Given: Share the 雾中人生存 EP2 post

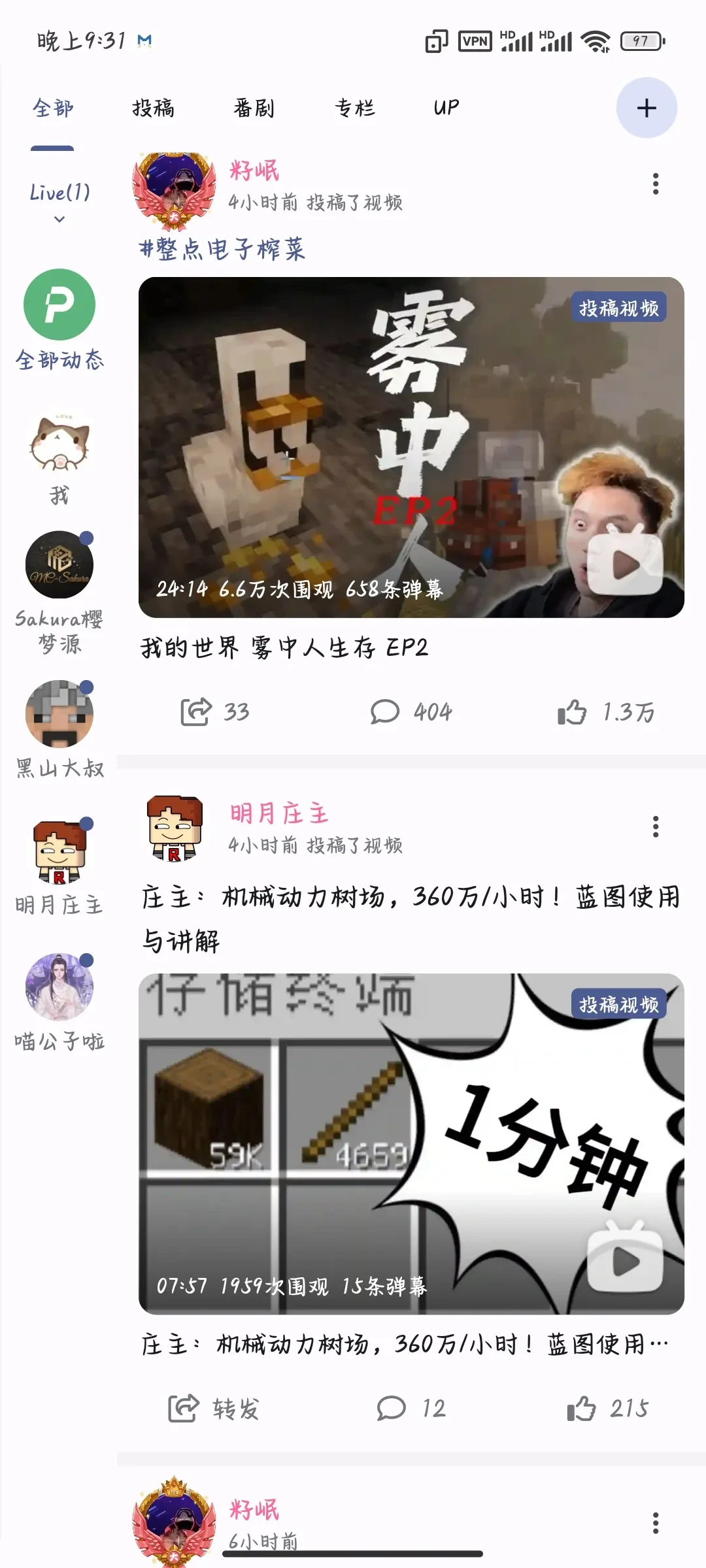Looking at the screenshot, I should (x=214, y=711).
